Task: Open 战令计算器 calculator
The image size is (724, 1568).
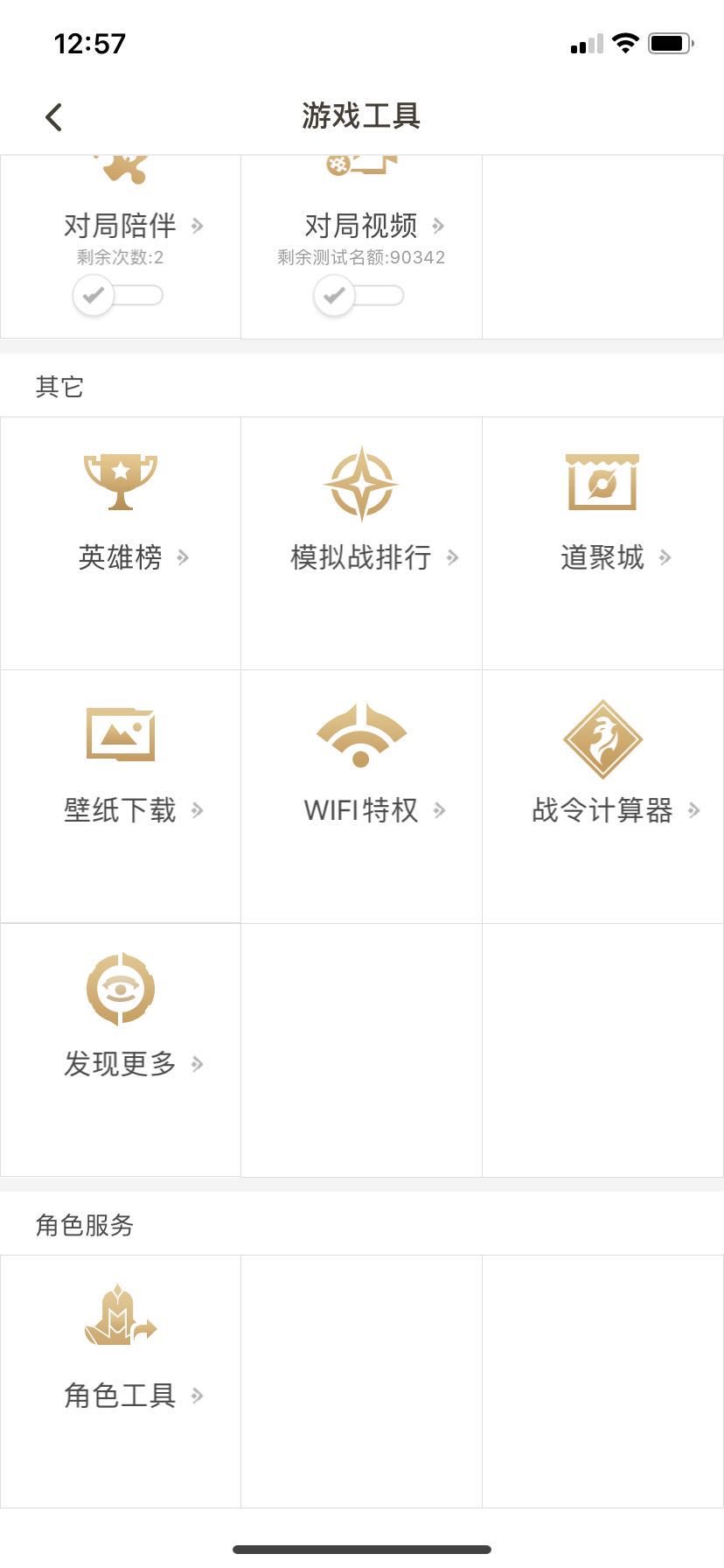Action: point(602,770)
